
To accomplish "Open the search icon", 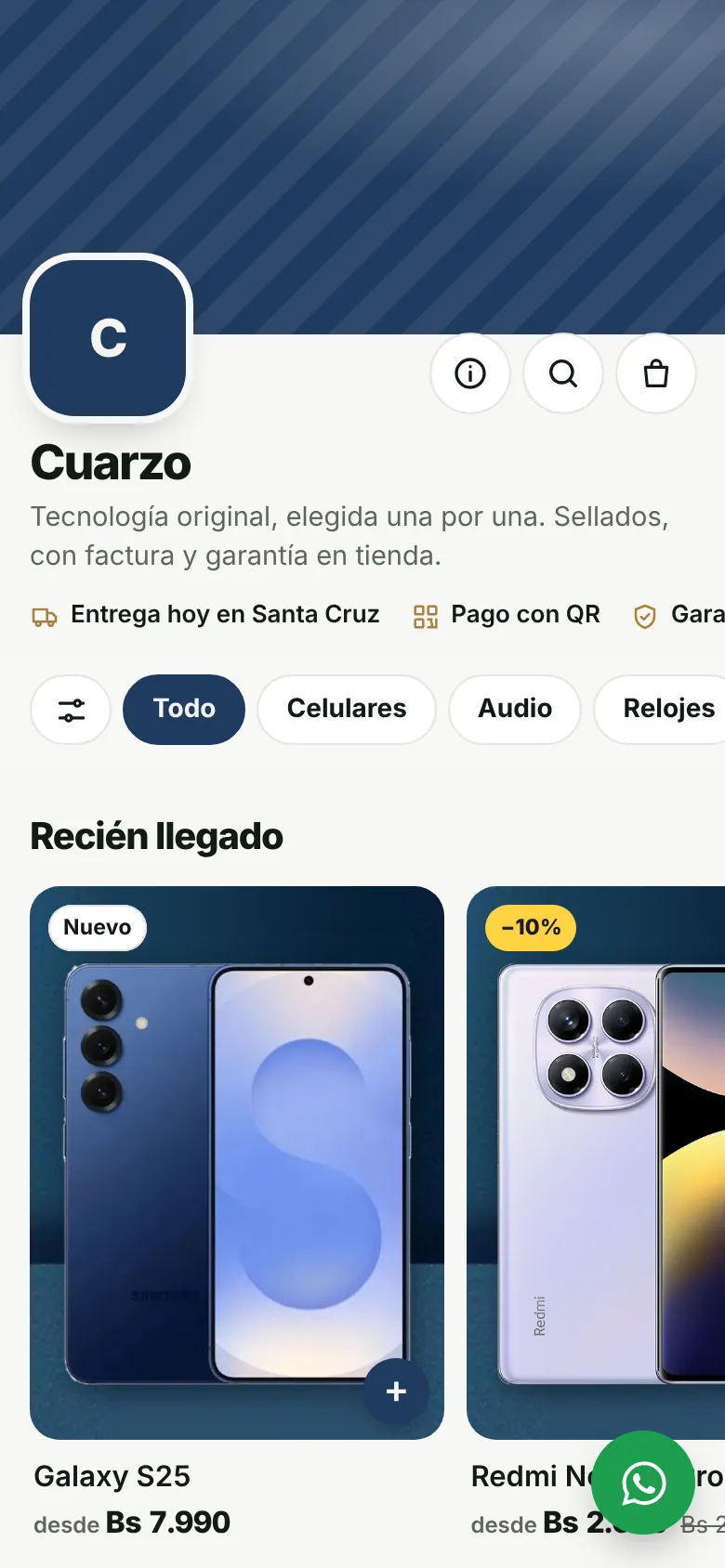I will pos(563,373).
